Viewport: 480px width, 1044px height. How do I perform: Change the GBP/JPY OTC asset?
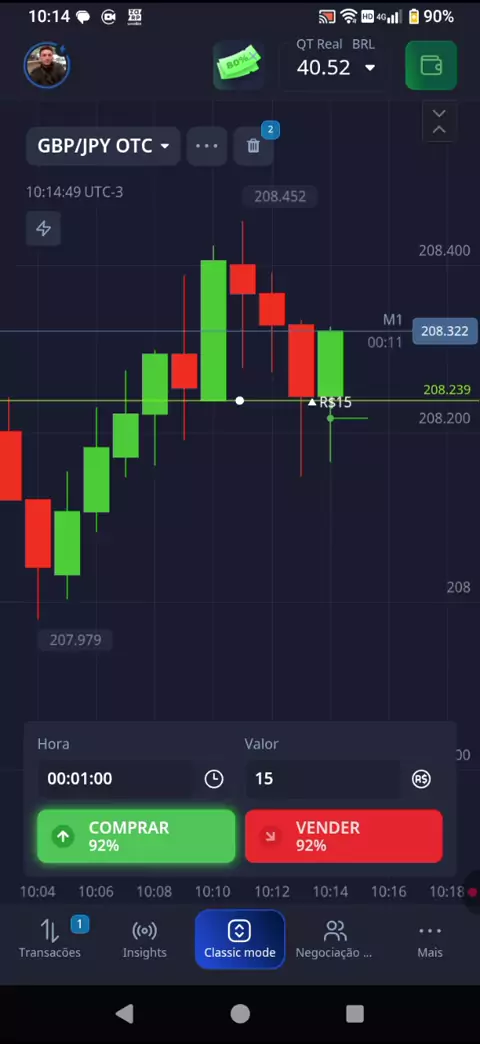tap(103, 146)
